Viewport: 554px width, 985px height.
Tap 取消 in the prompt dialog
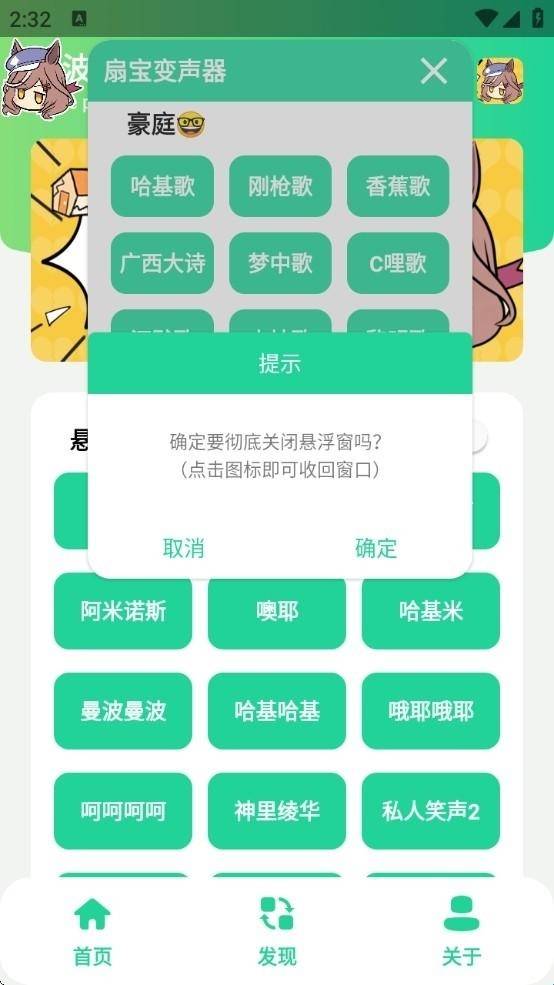click(x=183, y=548)
